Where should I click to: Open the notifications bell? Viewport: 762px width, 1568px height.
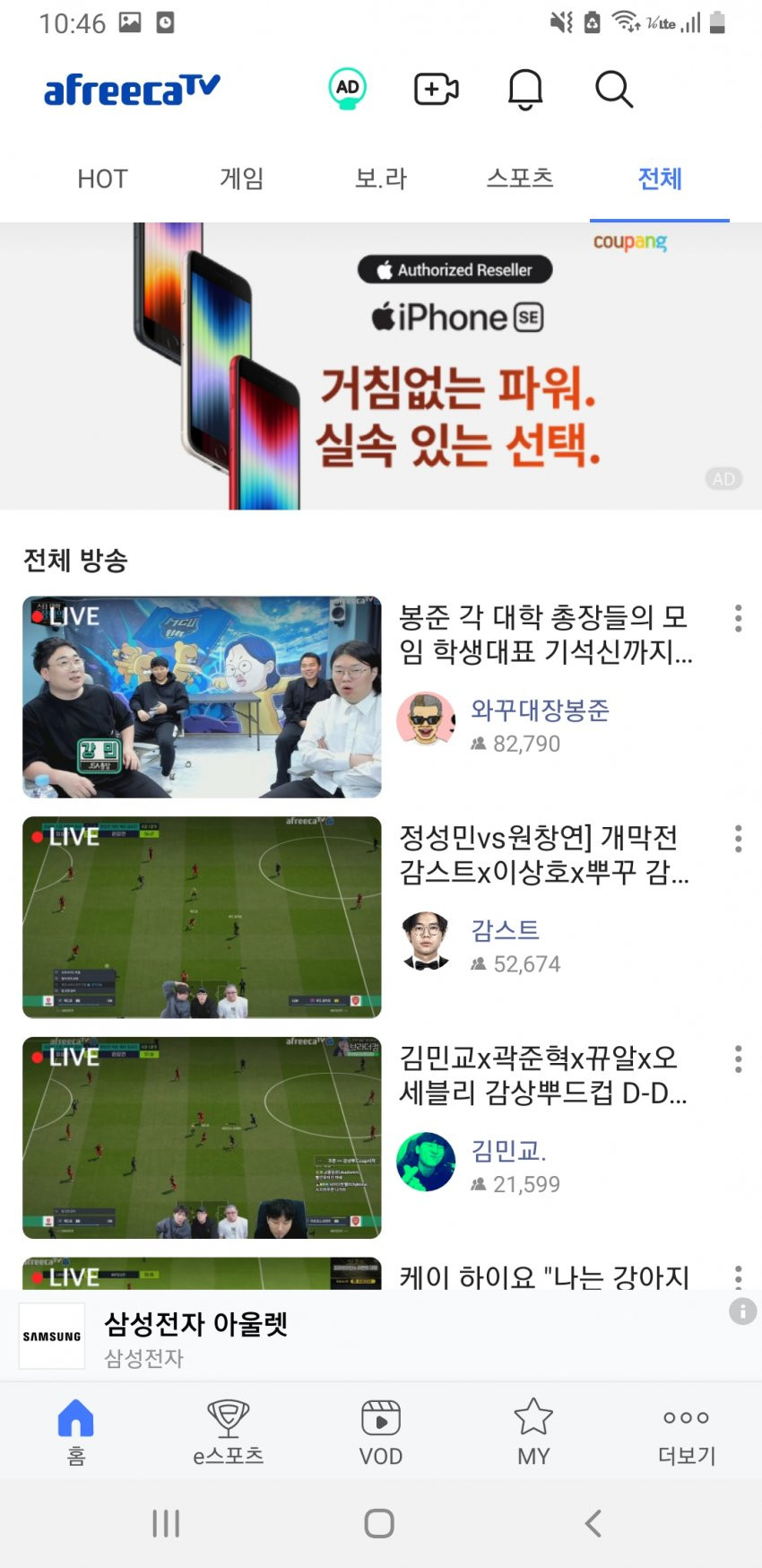525,89
